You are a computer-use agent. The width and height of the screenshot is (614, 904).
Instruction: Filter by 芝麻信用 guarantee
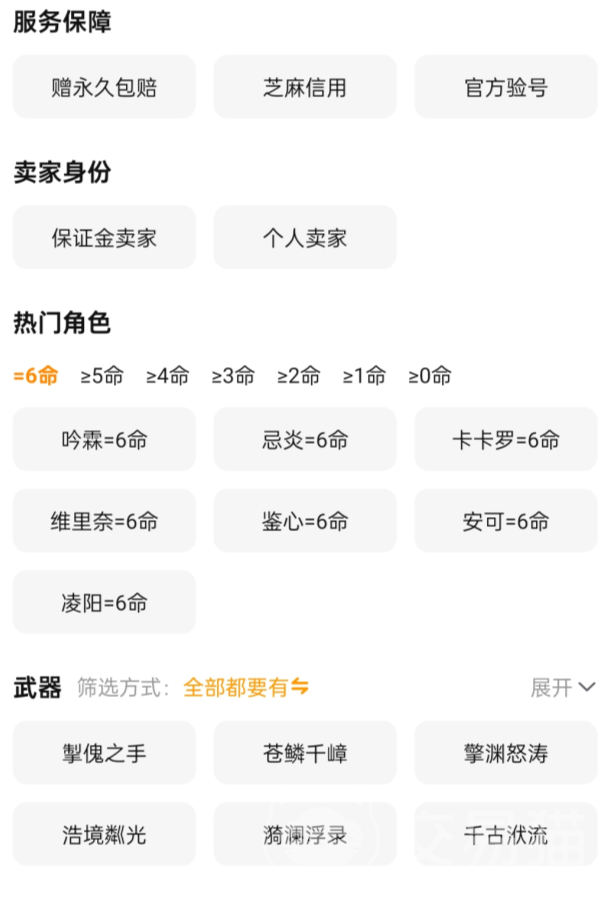click(305, 87)
